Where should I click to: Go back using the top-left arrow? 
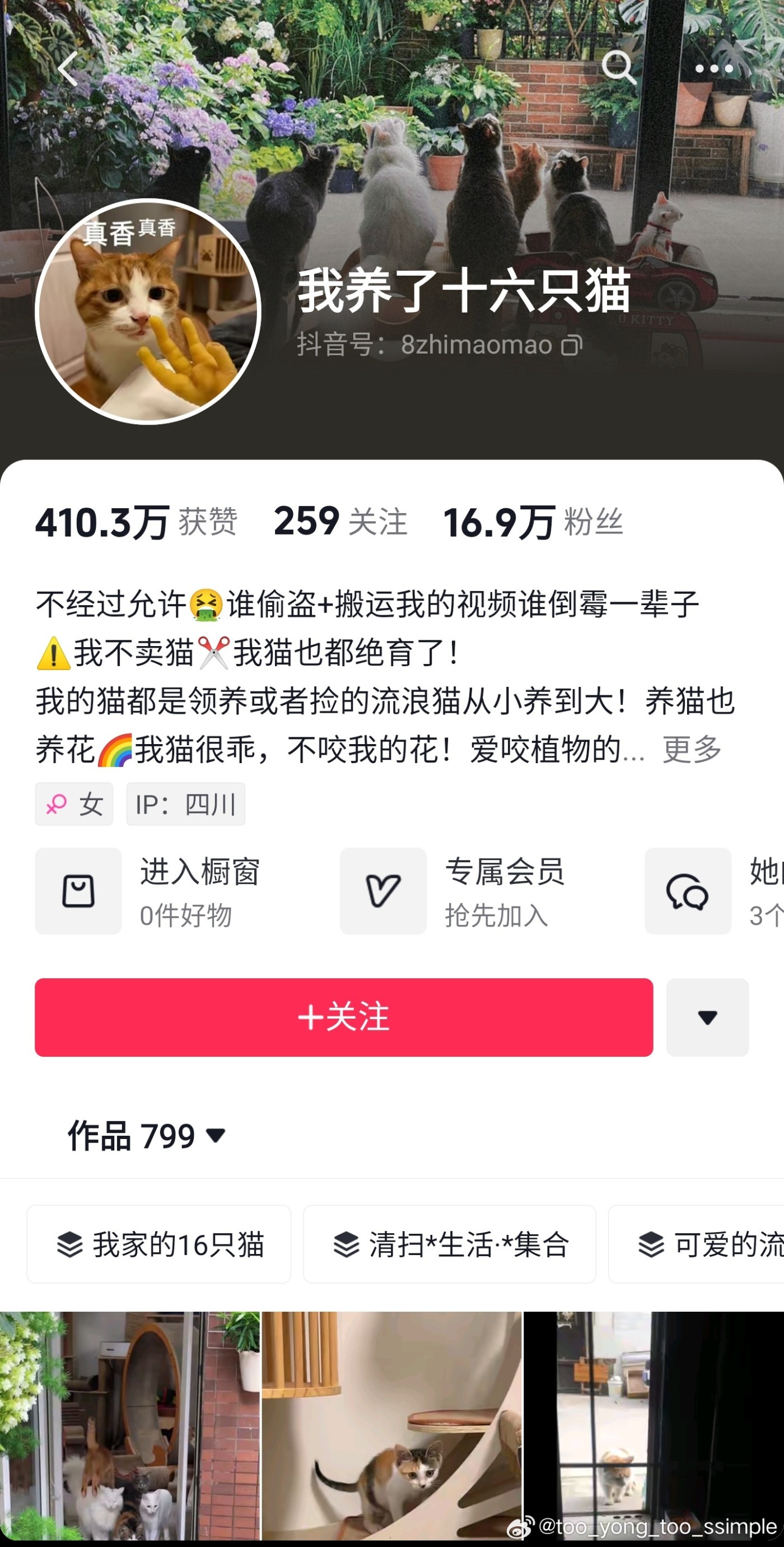coord(68,69)
